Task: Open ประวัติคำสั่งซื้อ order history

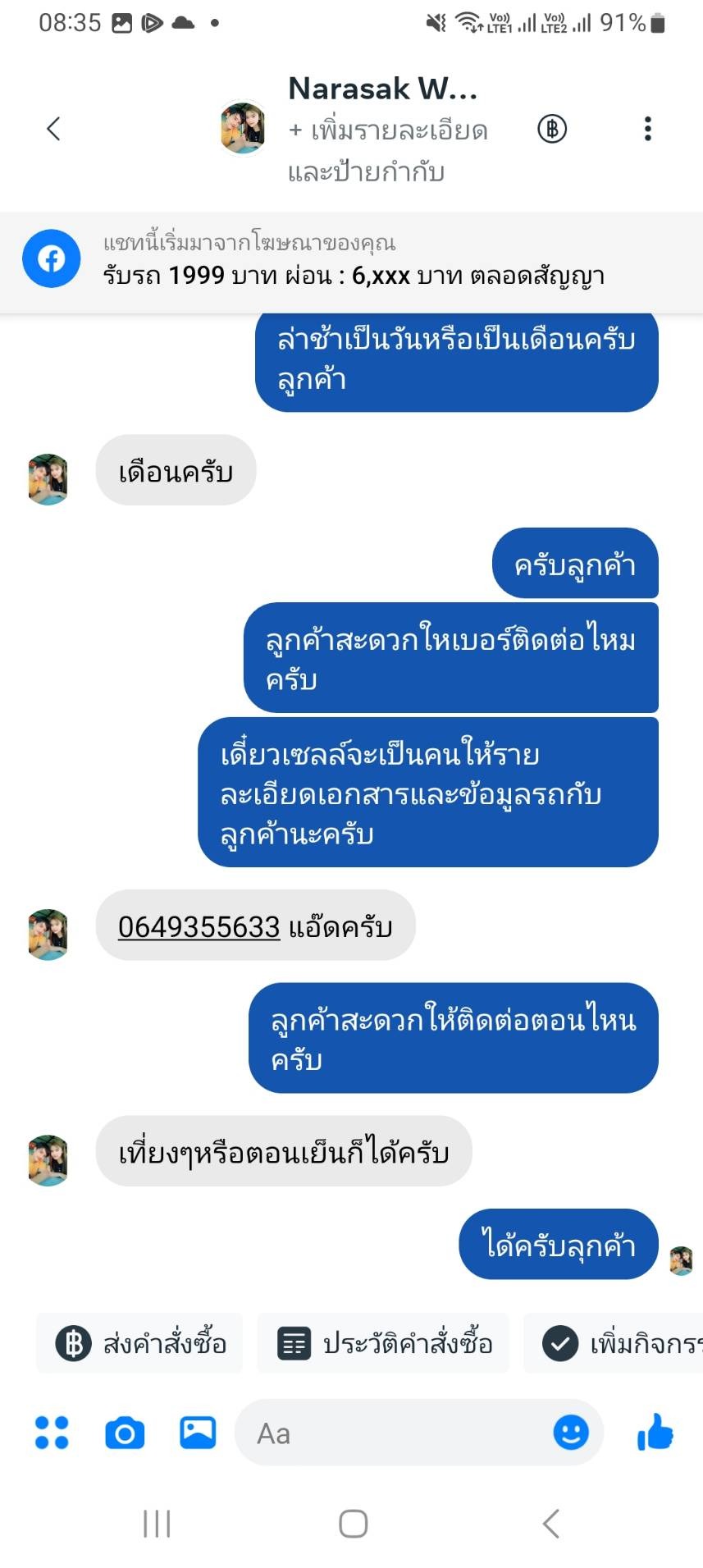Action: pos(384,1344)
